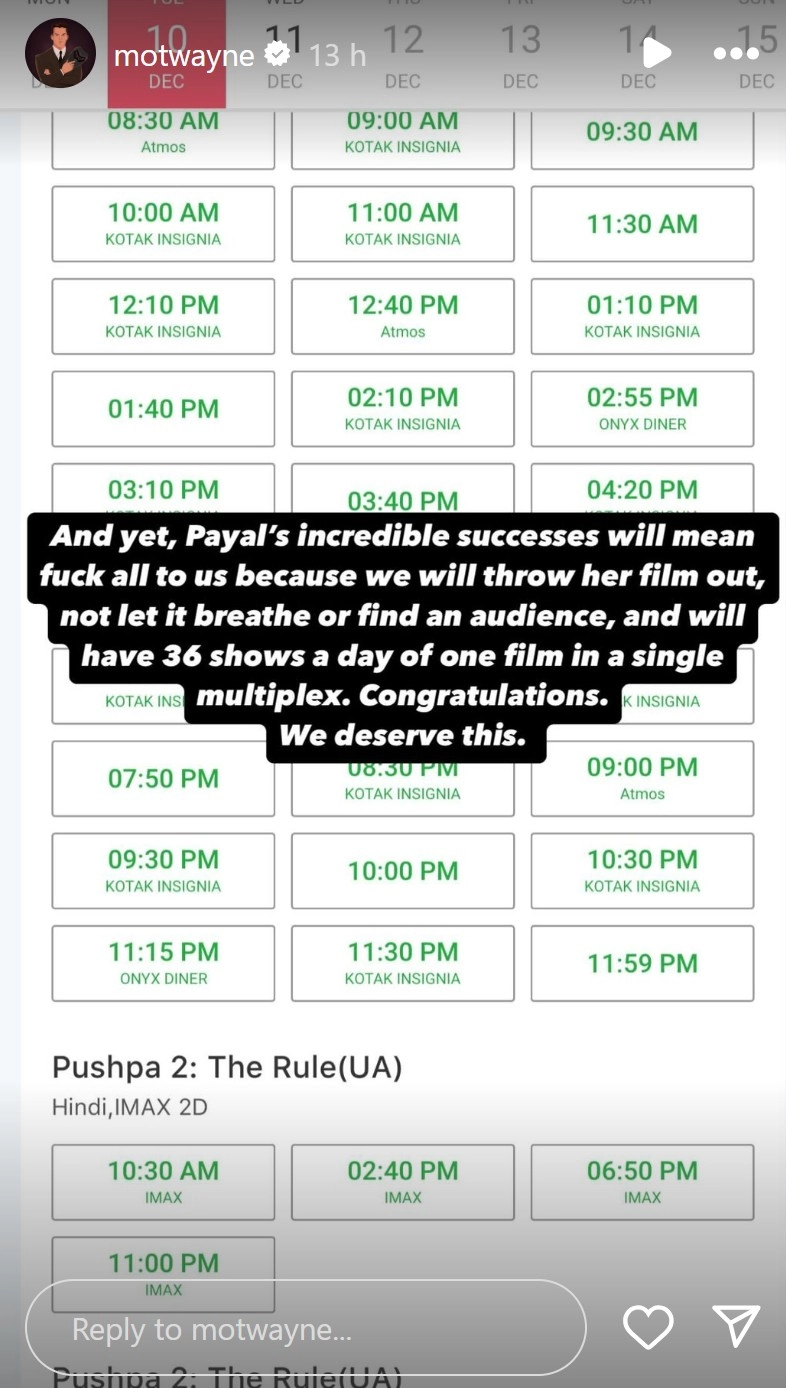The image size is (786, 1388).
Task: Resume story playback
Action: click(656, 53)
